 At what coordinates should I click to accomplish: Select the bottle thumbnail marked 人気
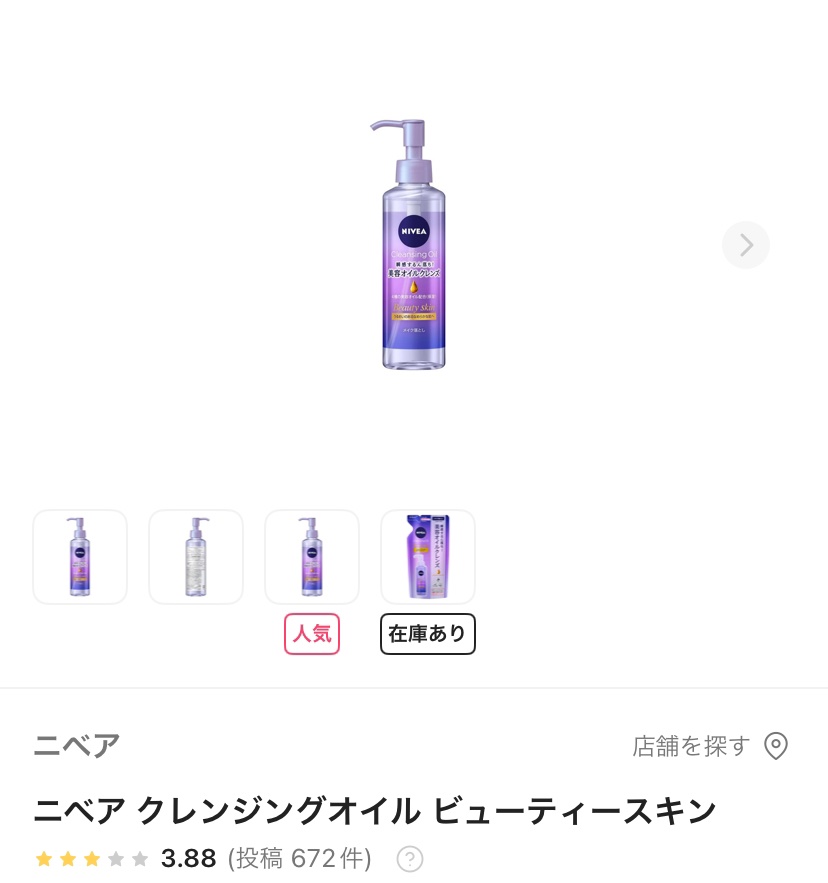[312, 557]
